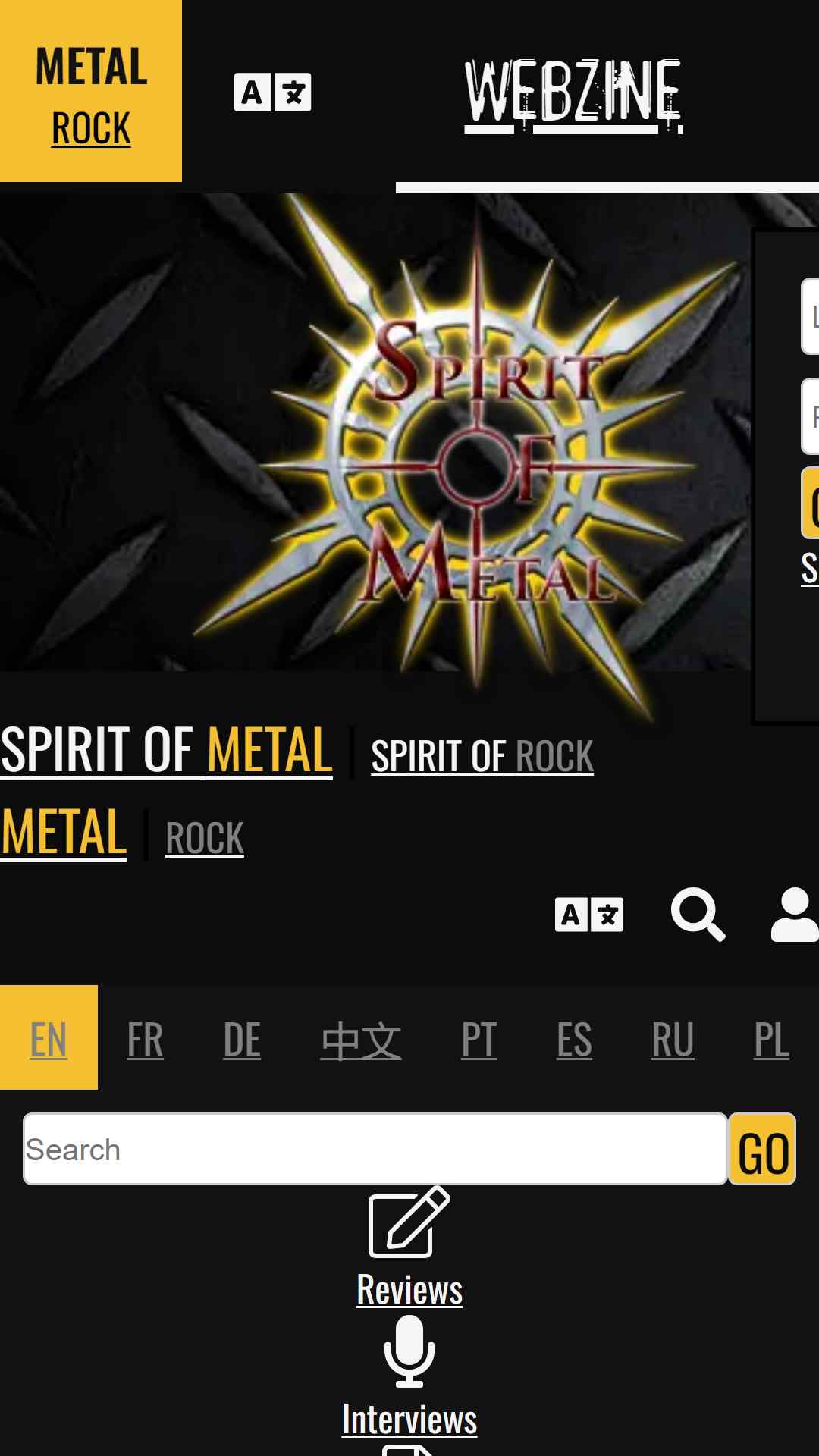Open the Webzine section
The image size is (819, 1456).
coord(573,95)
